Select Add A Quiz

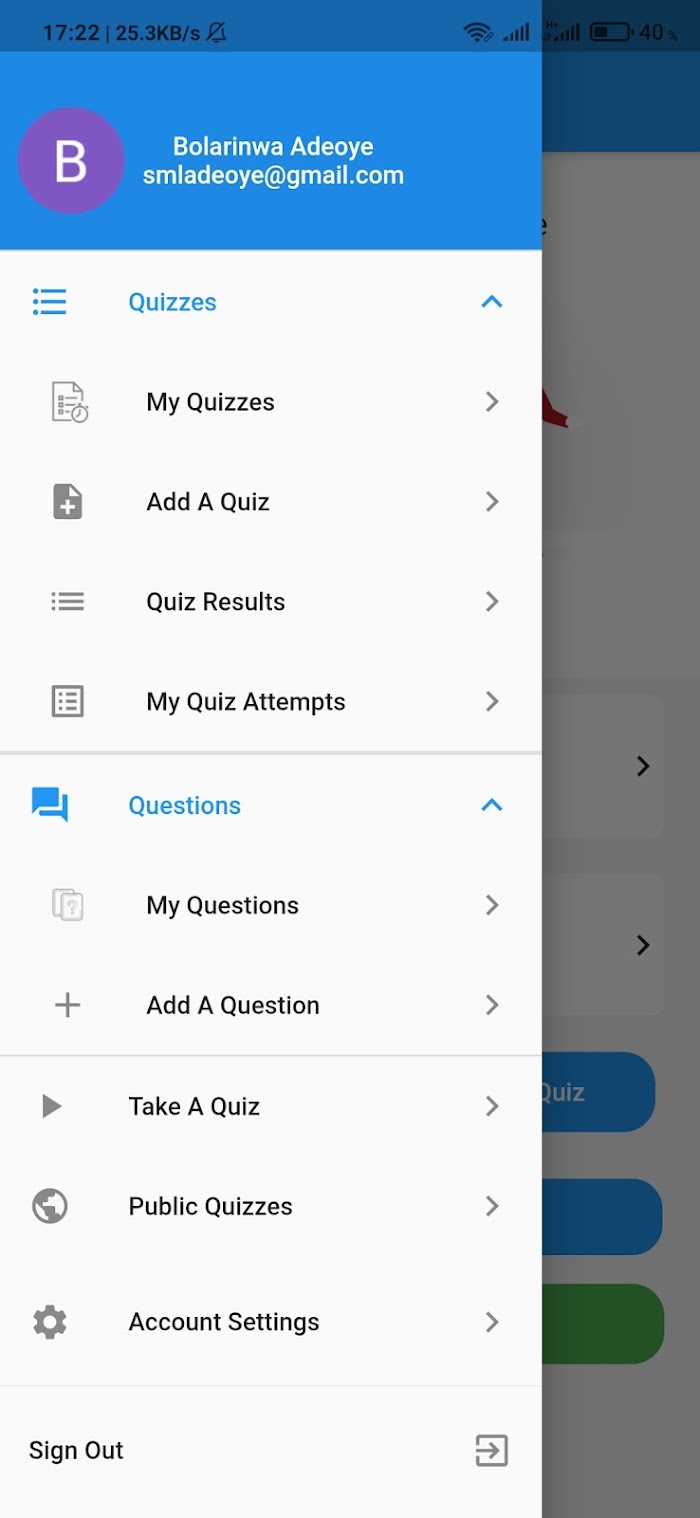[271, 502]
